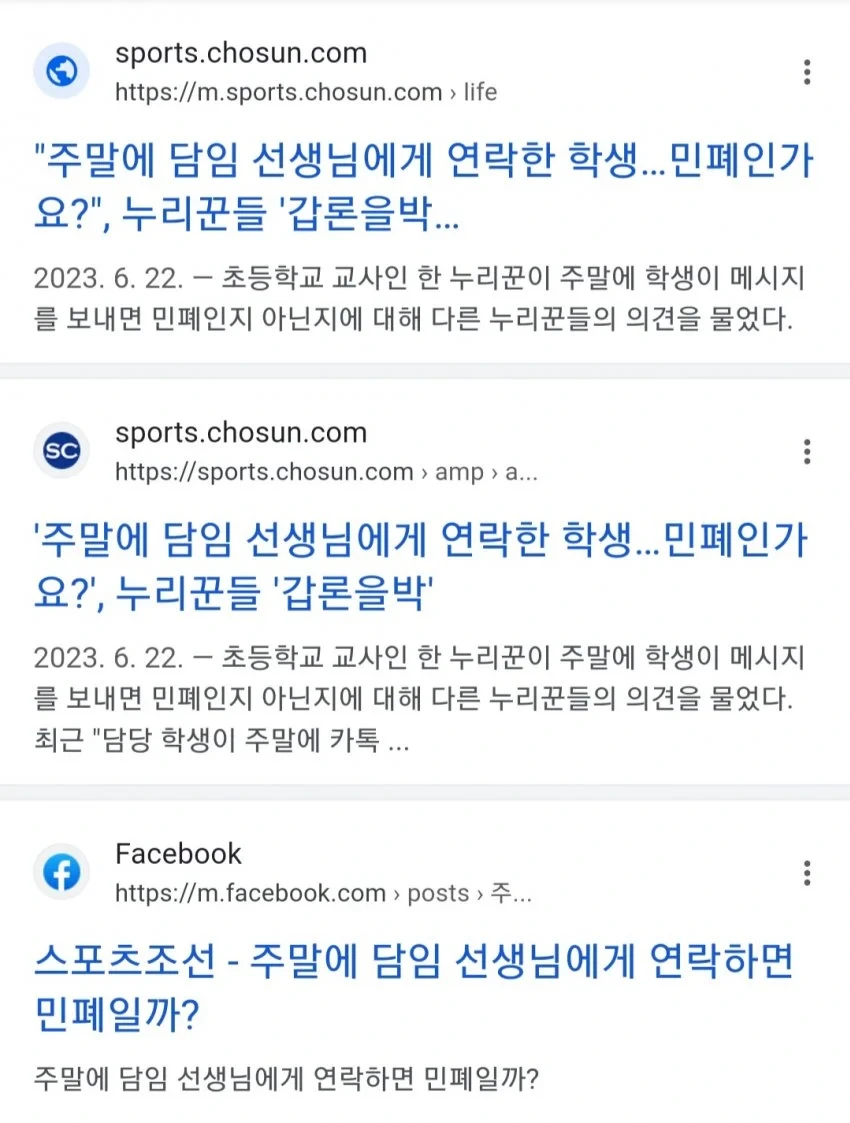Open three-dot options for the first result
The height and width of the screenshot is (1123, 850).
click(x=807, y=71)
